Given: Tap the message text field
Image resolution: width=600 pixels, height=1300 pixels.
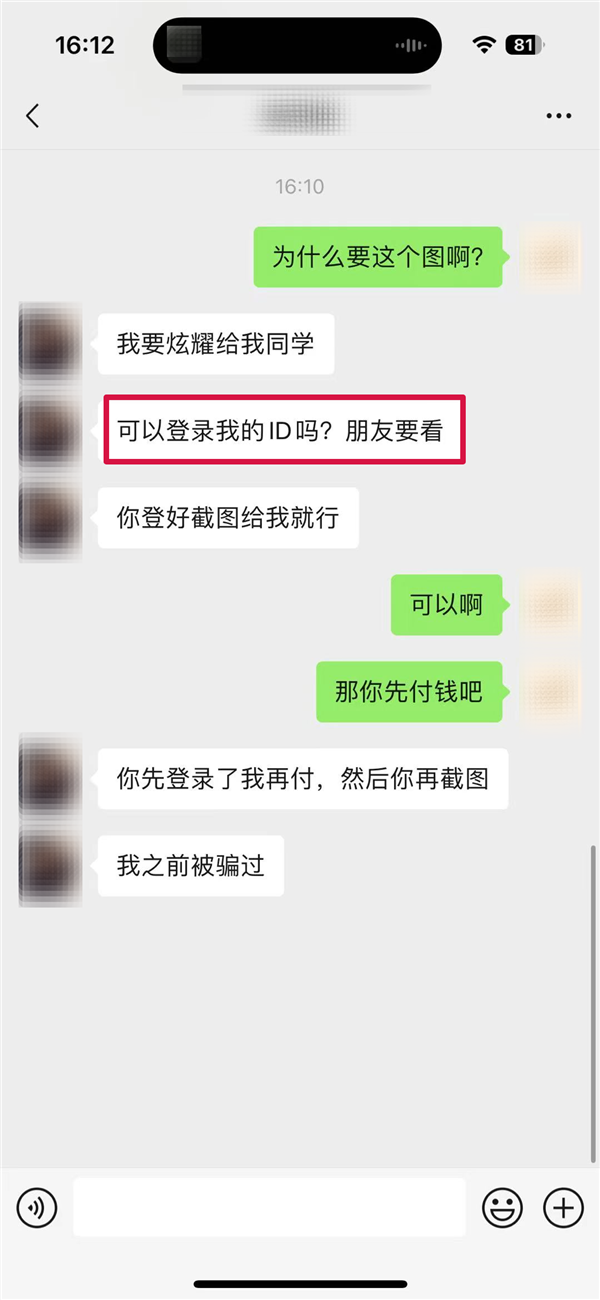Looking at the screenshot, I should coord(269,1207).
